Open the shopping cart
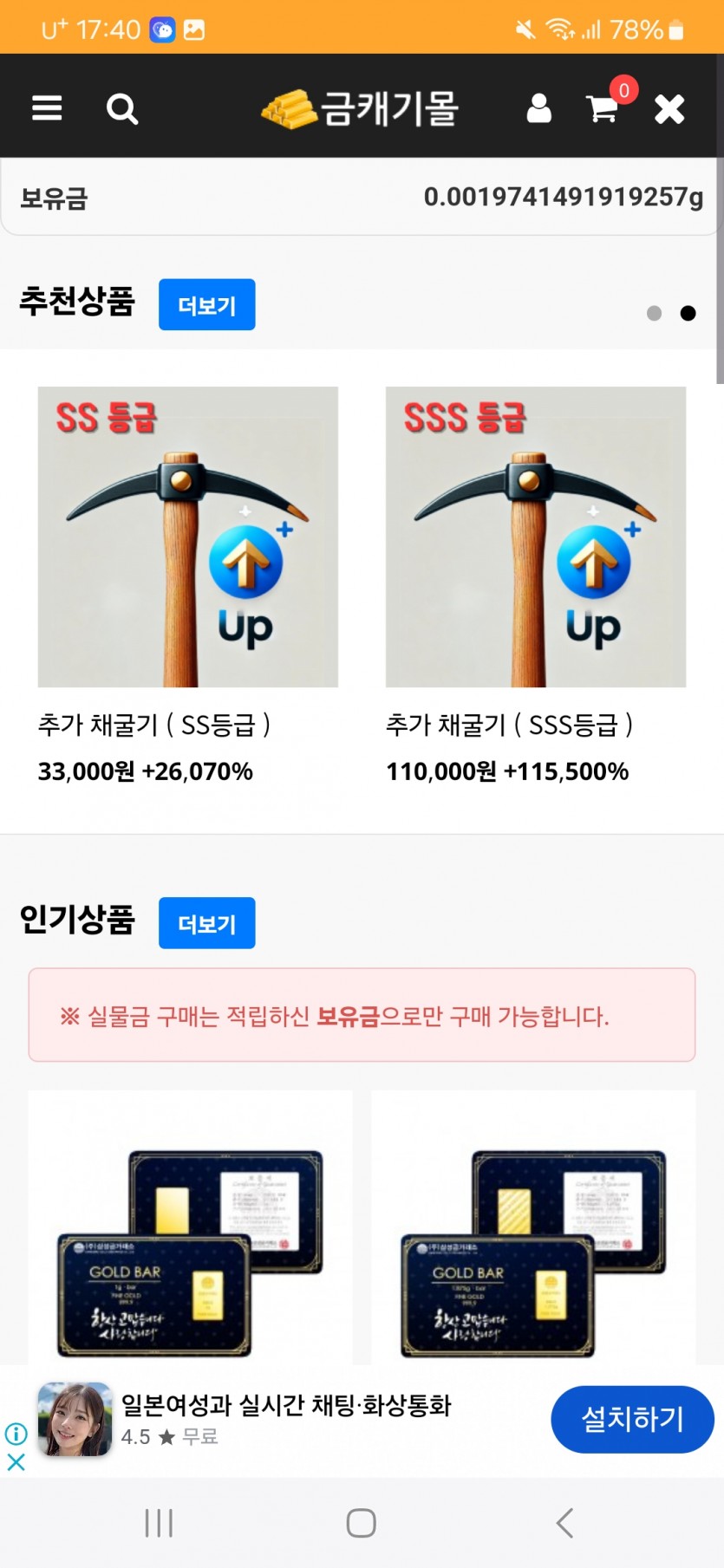Screen dimensions: 724x1568 pos(603,109)
